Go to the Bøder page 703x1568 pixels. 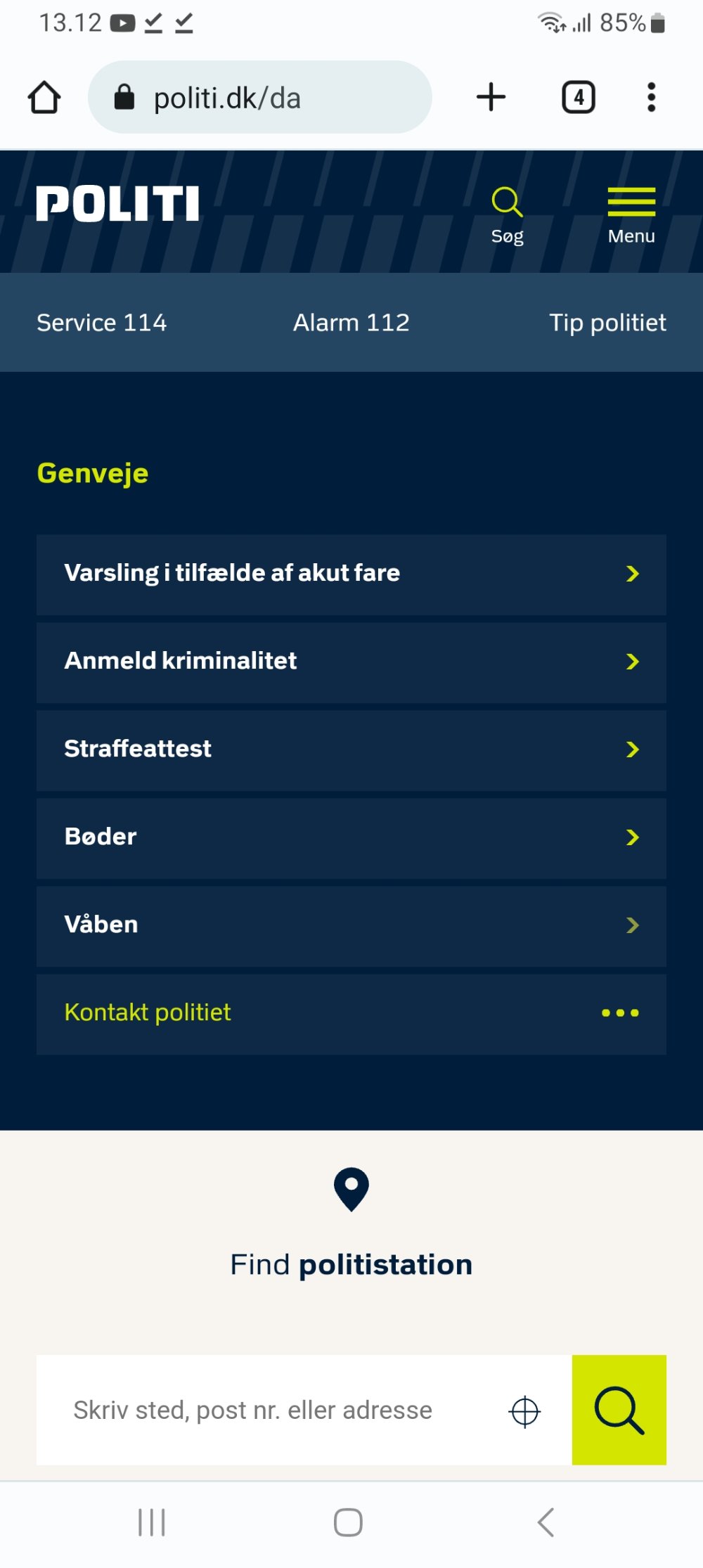click(351, 838)
